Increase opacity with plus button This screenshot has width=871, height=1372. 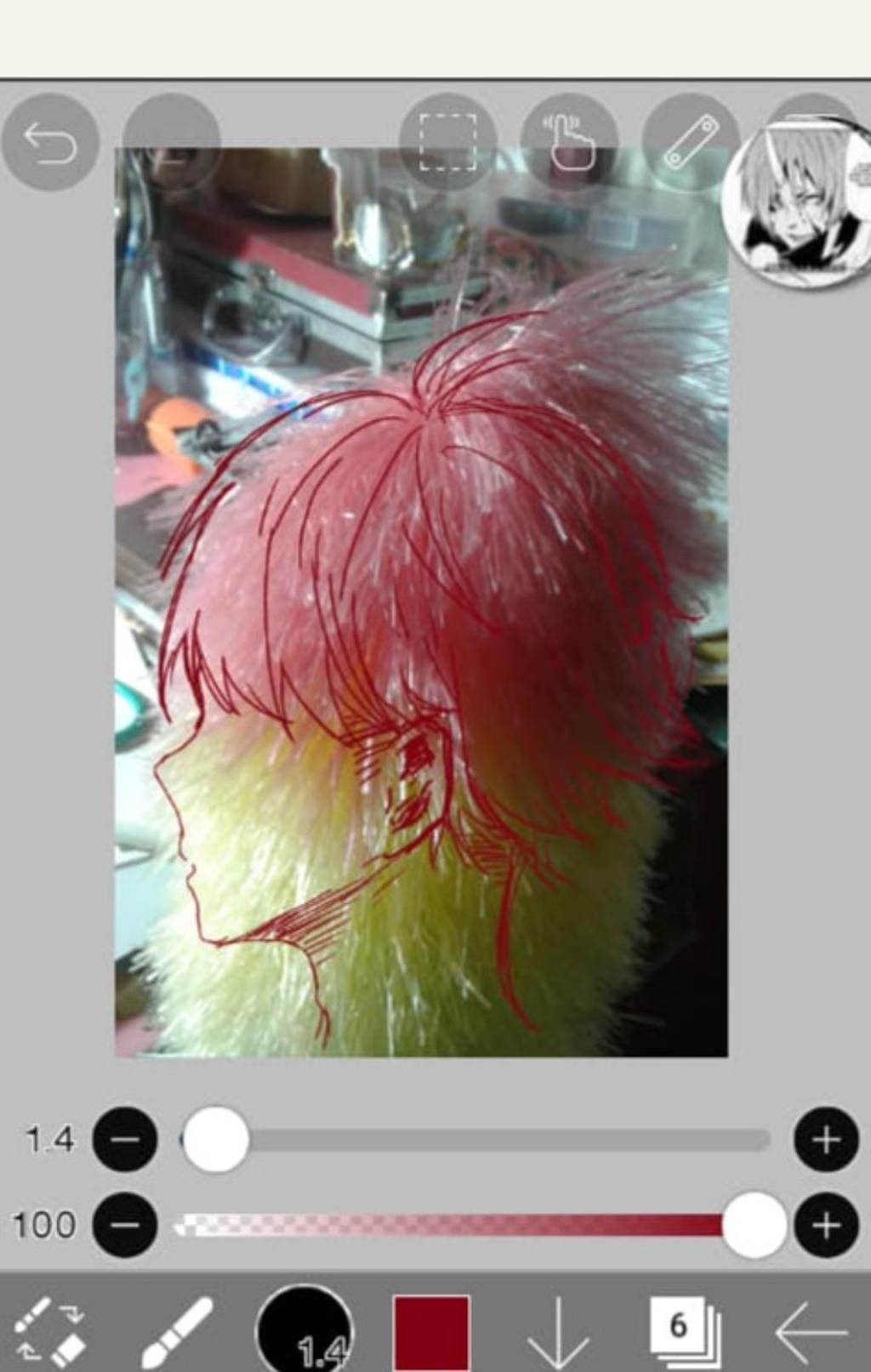pos(825,1225)
